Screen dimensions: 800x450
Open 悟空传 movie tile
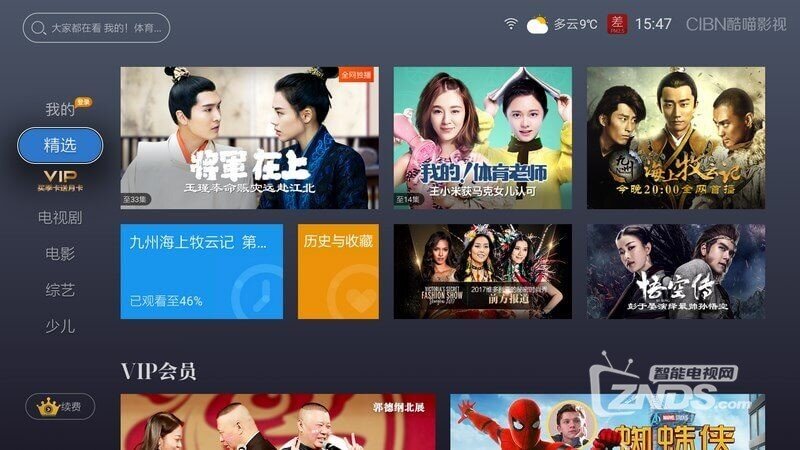pyautogui.click(x=675, y=271)
